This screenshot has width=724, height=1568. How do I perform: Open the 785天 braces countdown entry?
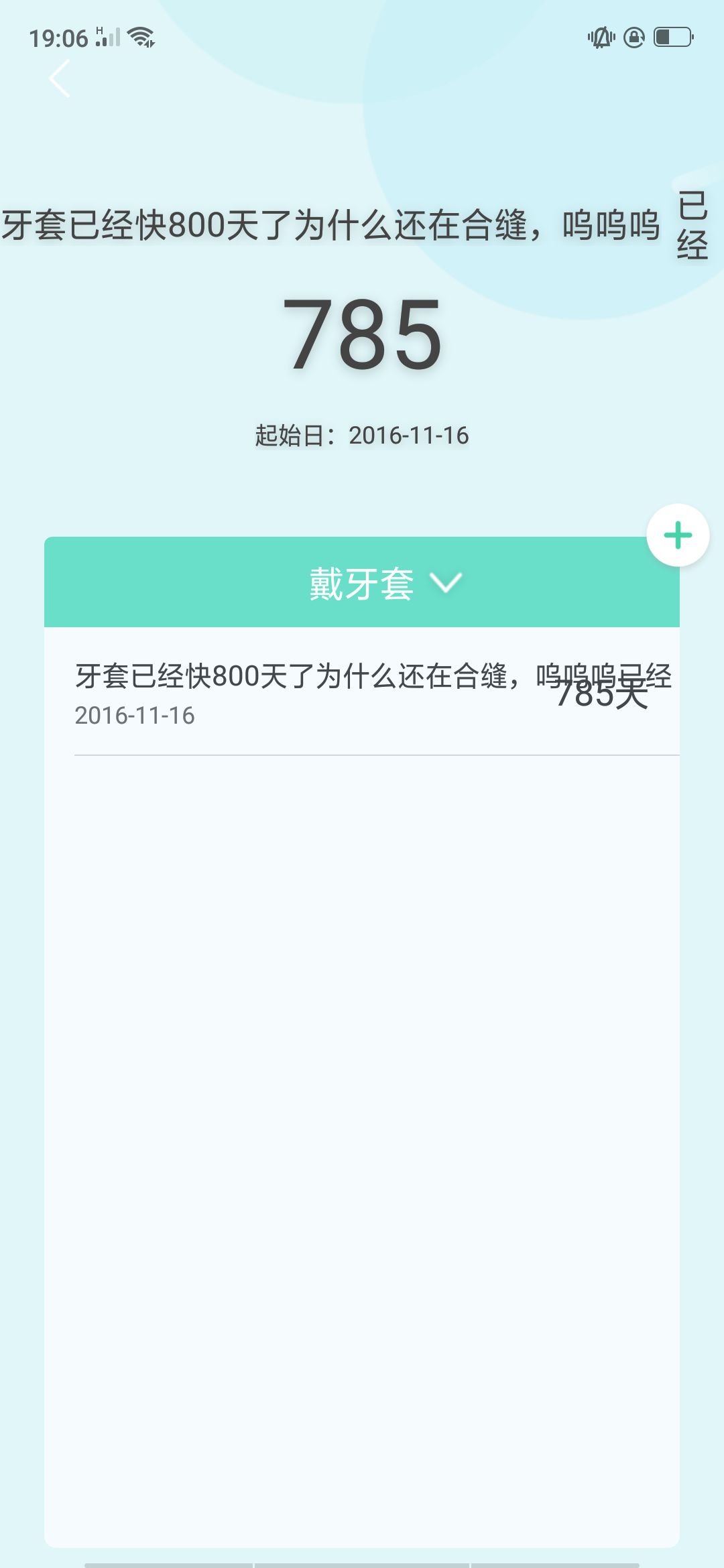click(x=362, y=693)
